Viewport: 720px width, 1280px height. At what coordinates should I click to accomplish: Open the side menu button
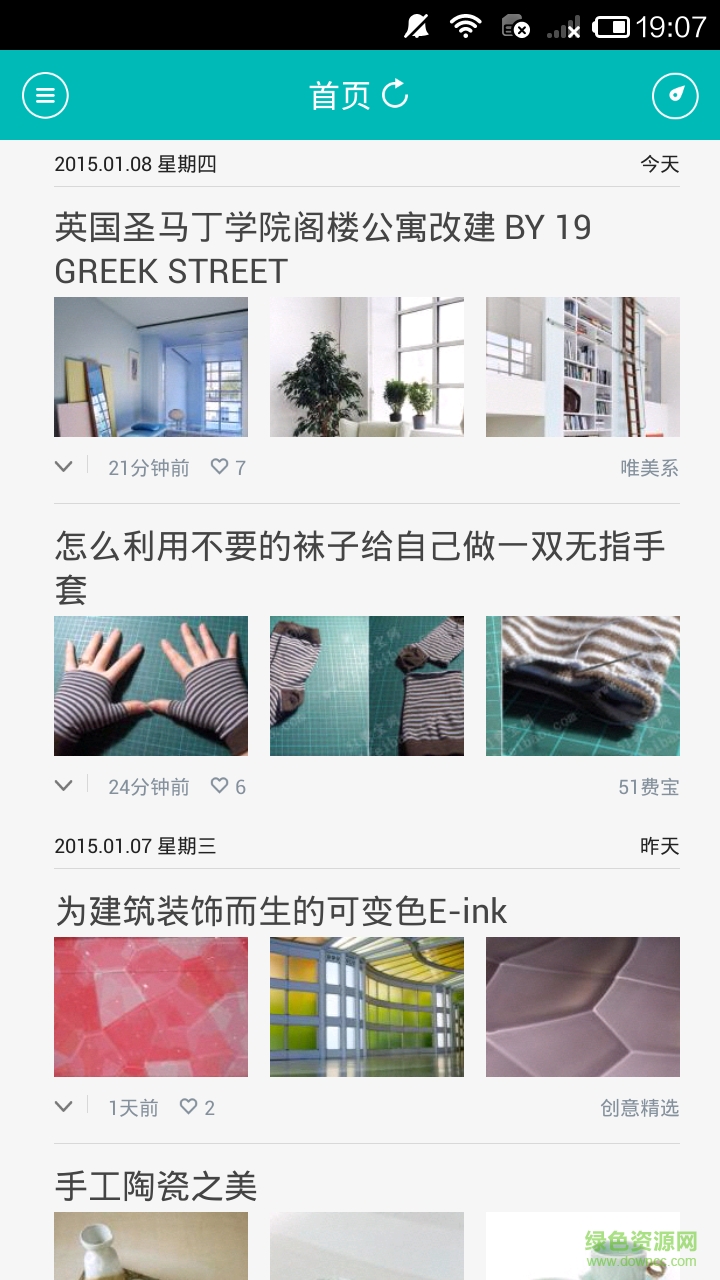point(45,96)
